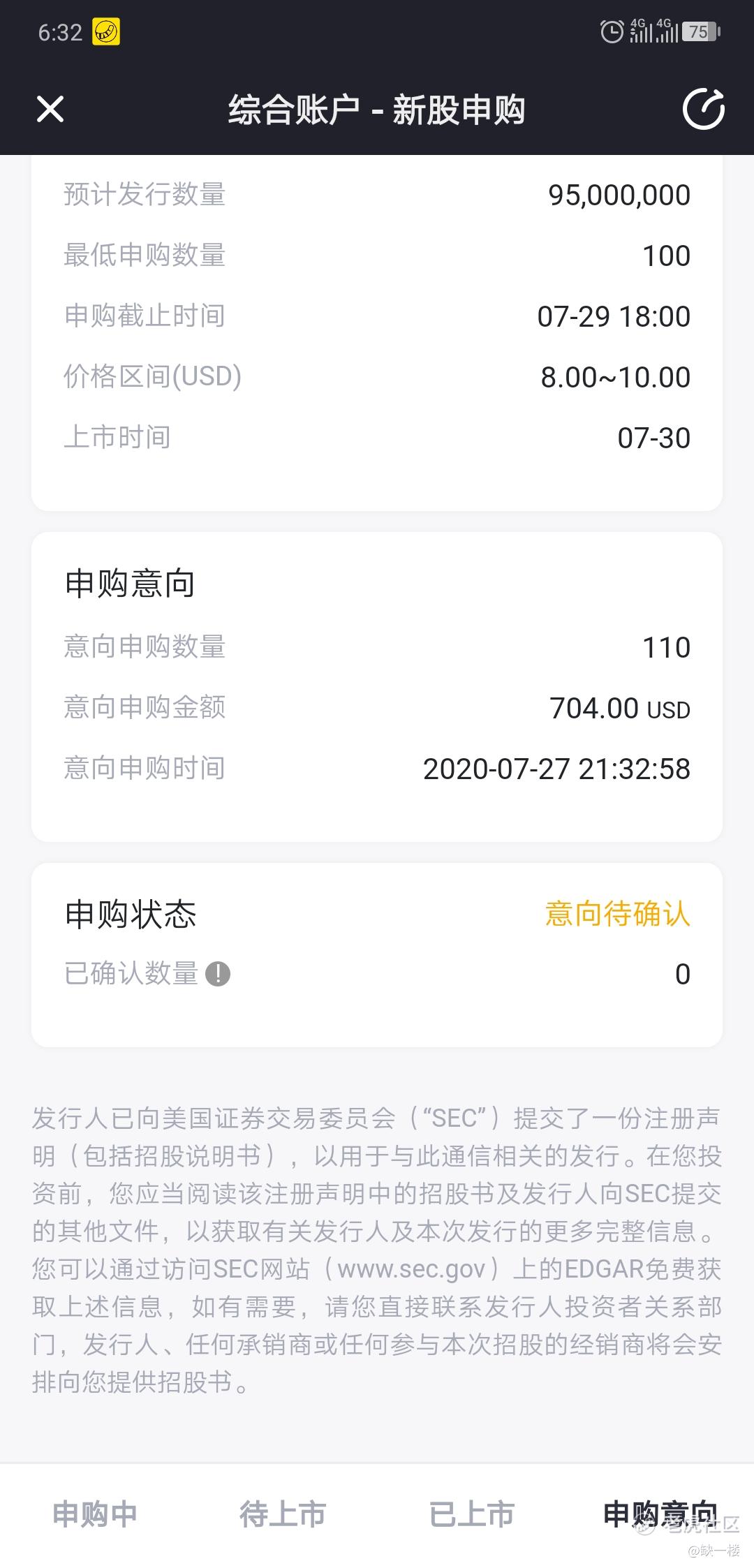Switch to the 待上市 tab
Screen dimensions: 754x1568
(x=283, y=1514)
